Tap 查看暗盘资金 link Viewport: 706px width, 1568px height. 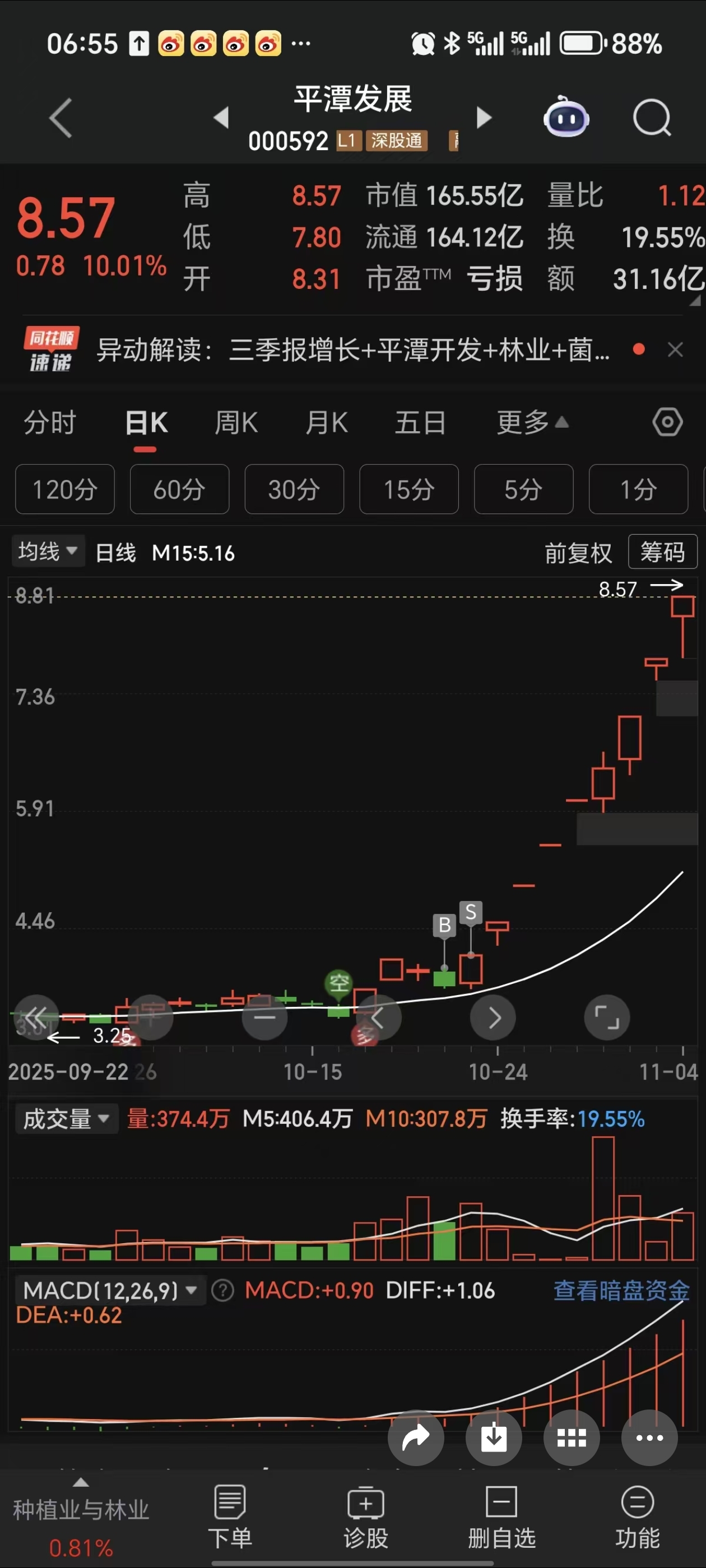[621, 1290]
